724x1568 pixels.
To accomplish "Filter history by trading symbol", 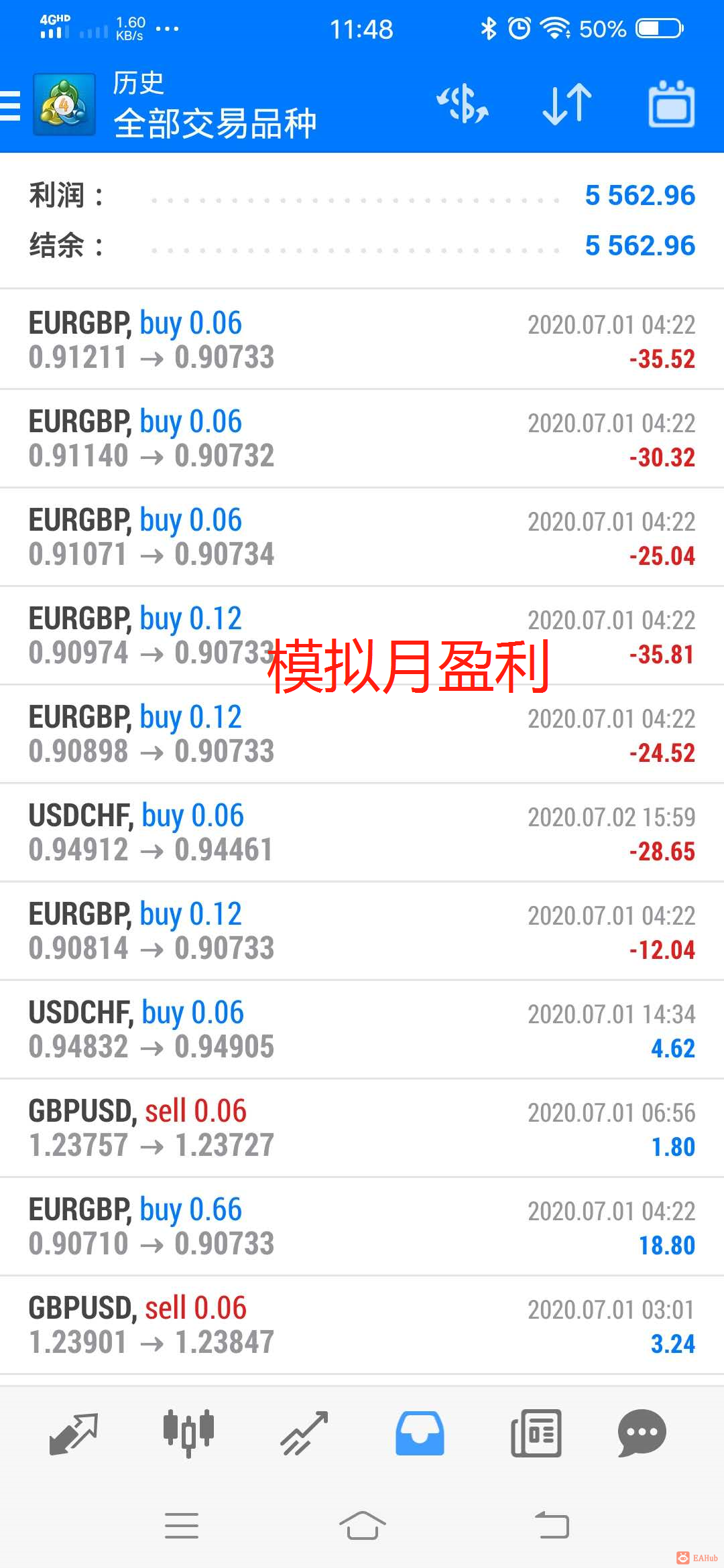I will coord(462,105).
